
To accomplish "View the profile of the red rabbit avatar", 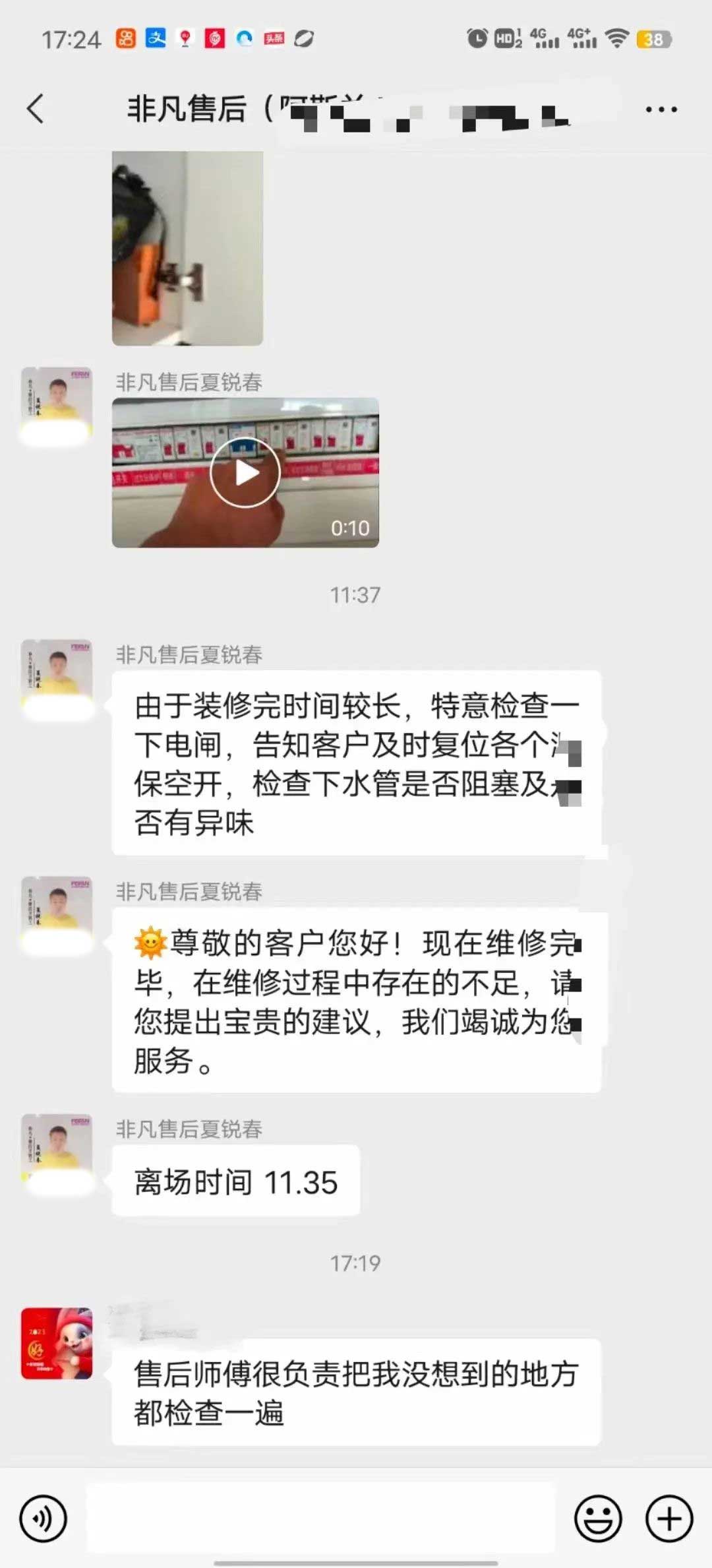I will click(57, 1344).
